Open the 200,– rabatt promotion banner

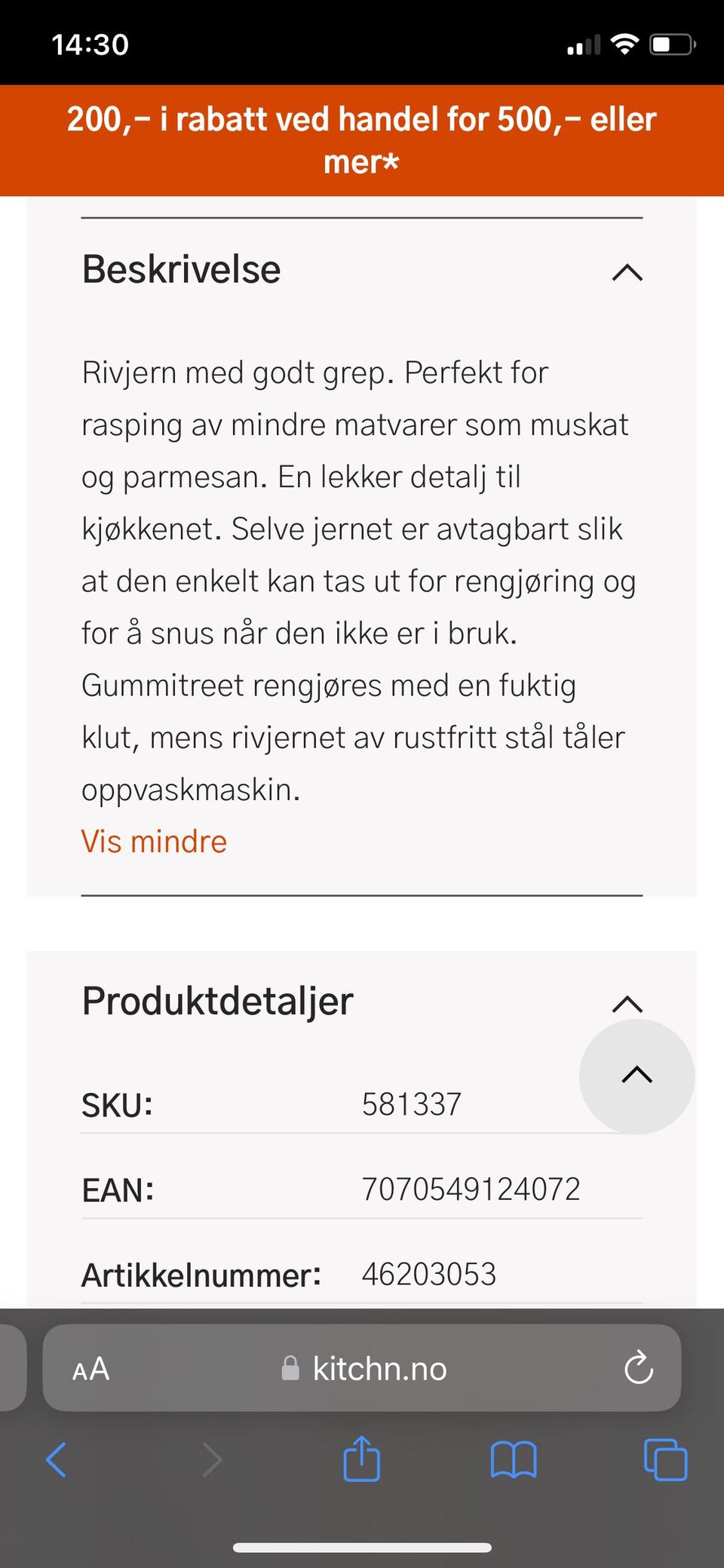362,140
